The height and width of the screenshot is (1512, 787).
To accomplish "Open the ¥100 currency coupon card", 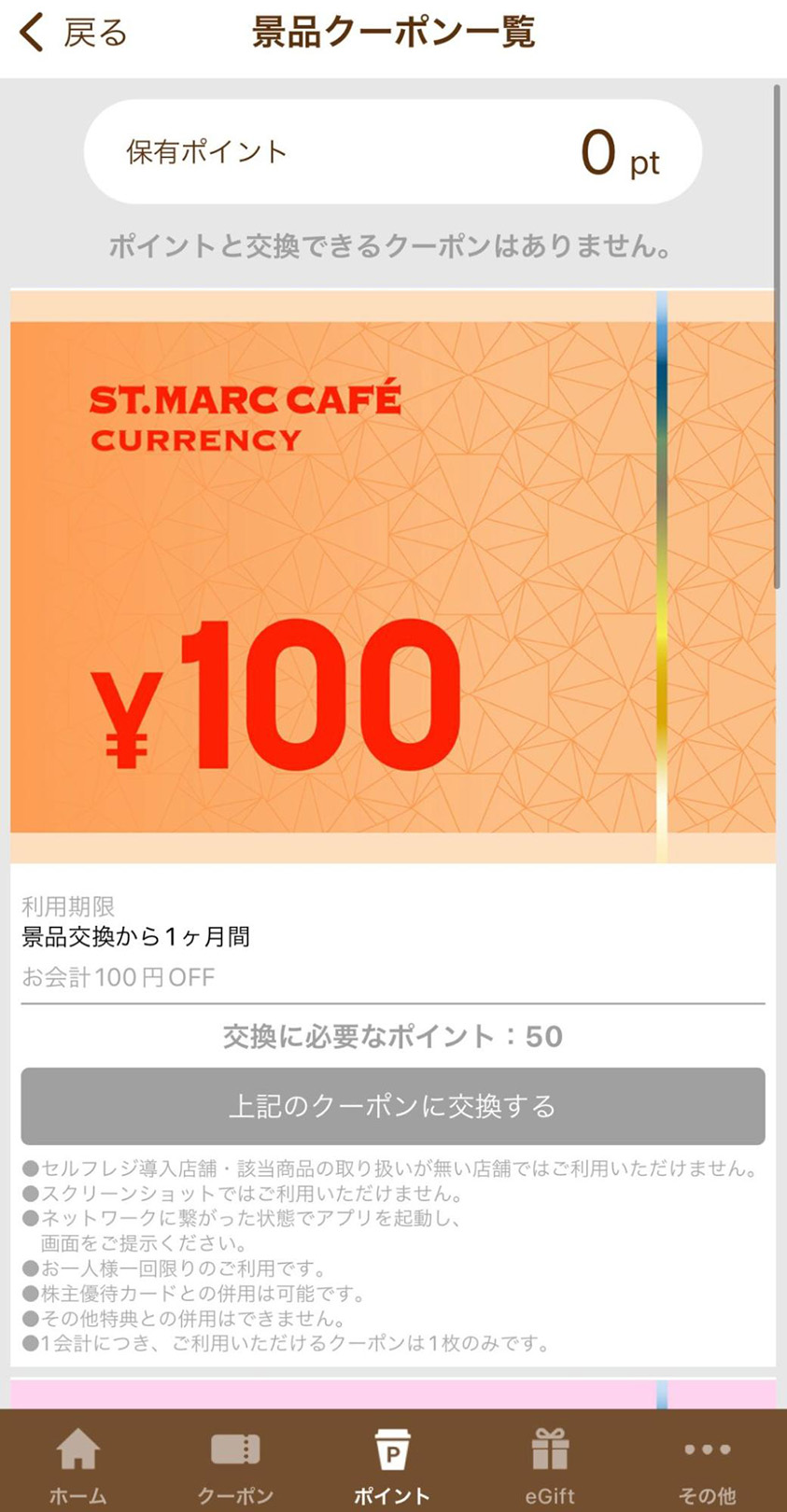I will point(392,577).
